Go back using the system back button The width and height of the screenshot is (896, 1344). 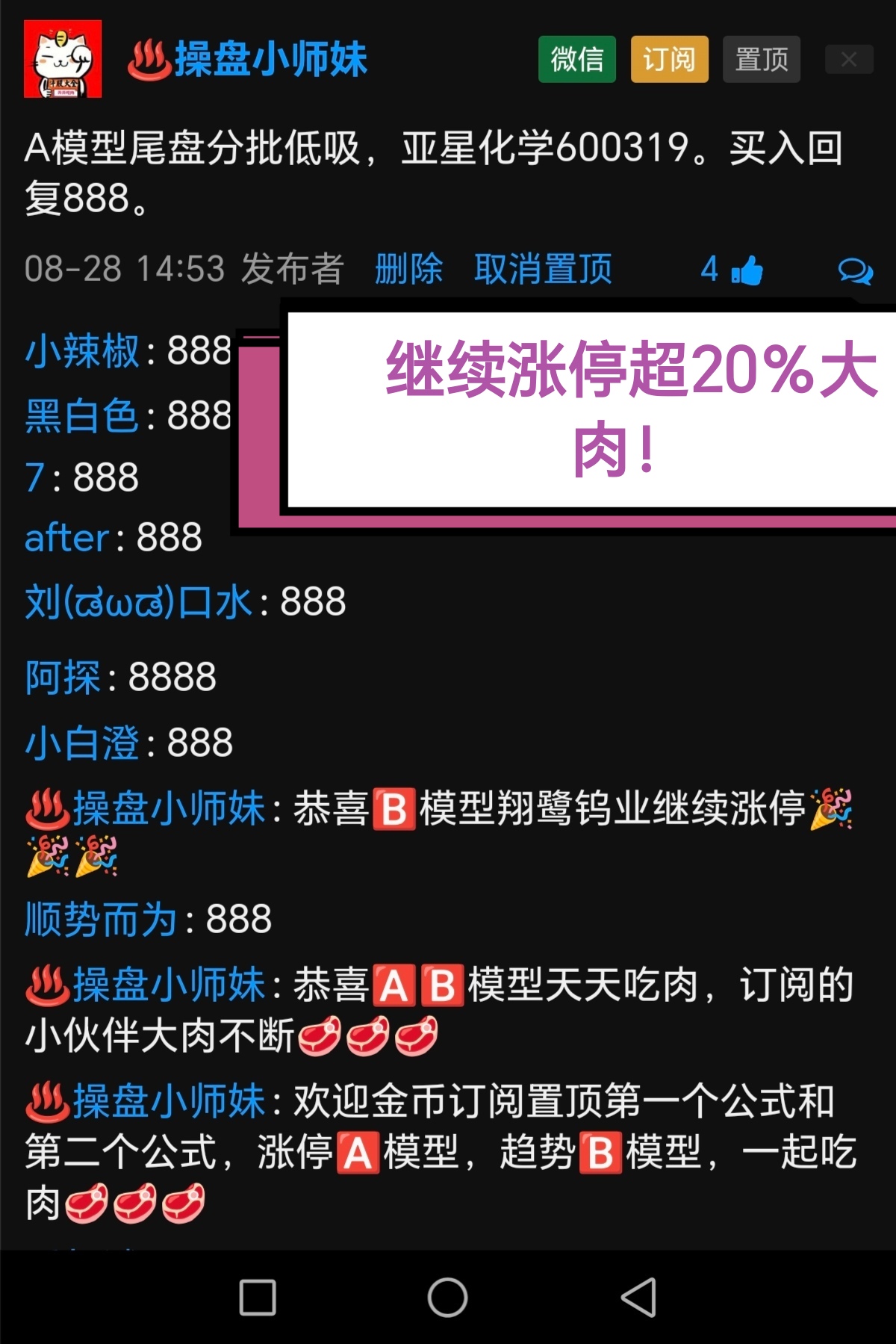click(639, 1297)
